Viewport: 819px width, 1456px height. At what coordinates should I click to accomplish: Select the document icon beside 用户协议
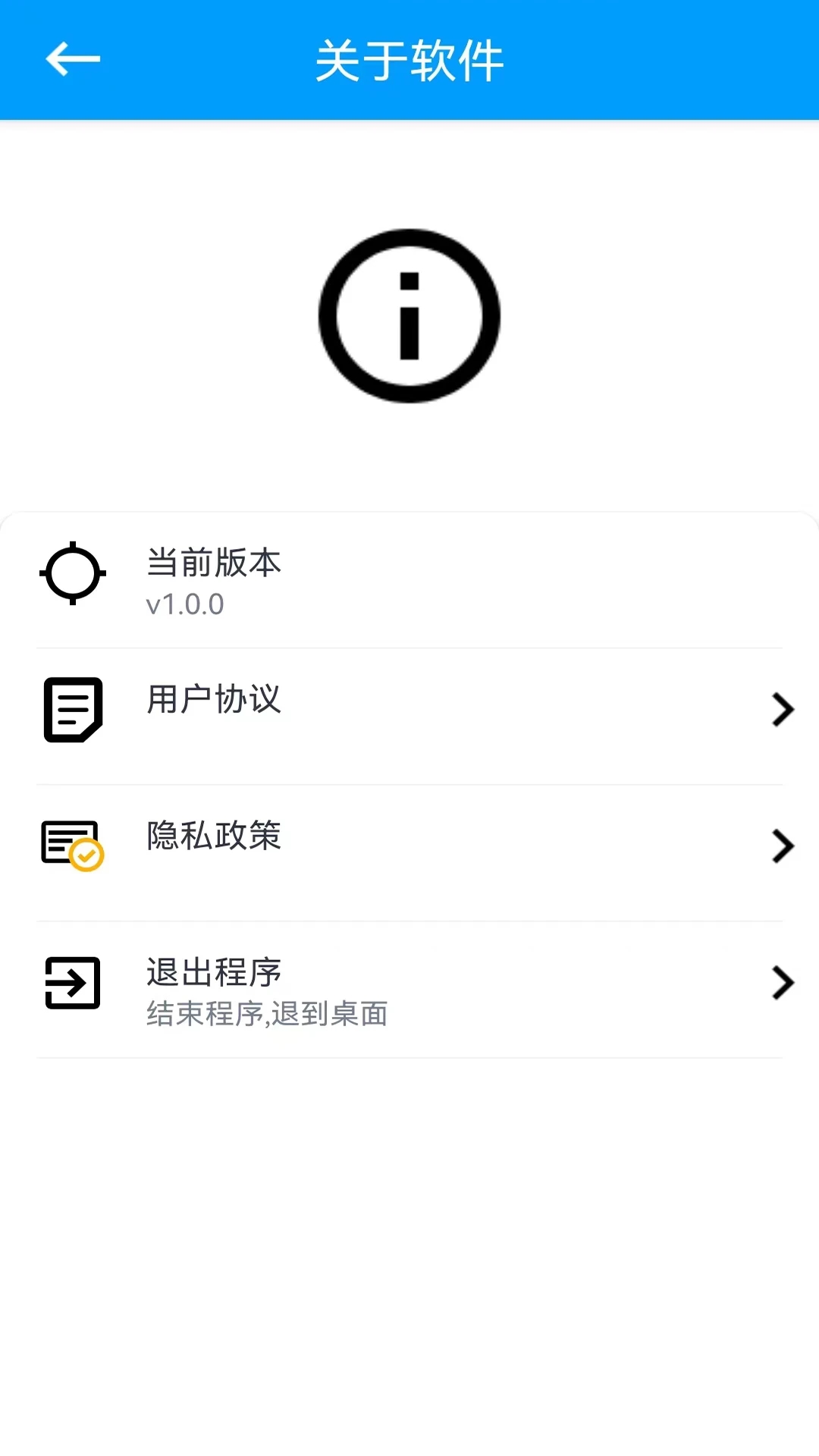(72, 709)
